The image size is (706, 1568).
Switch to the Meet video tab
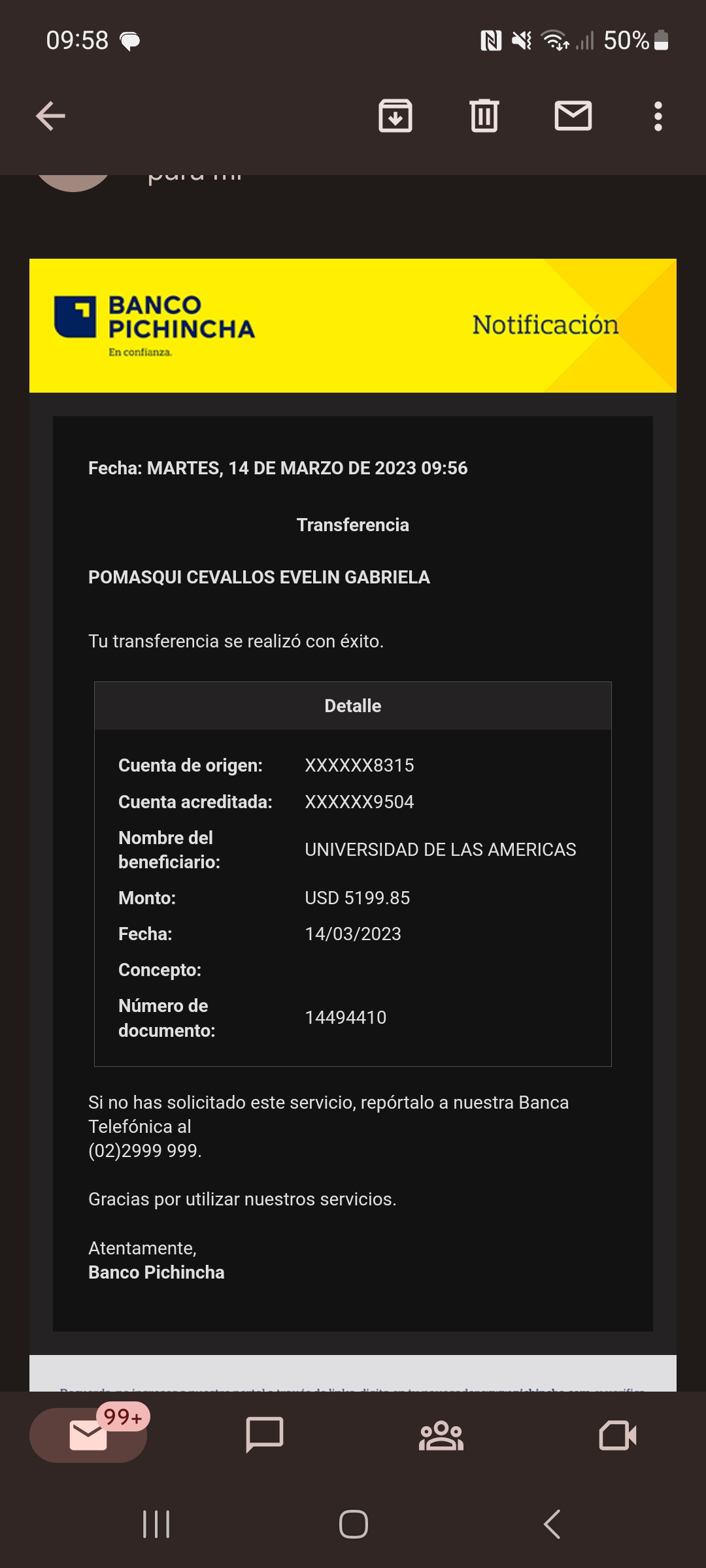pyautogui.click(x=617, y=1435)
